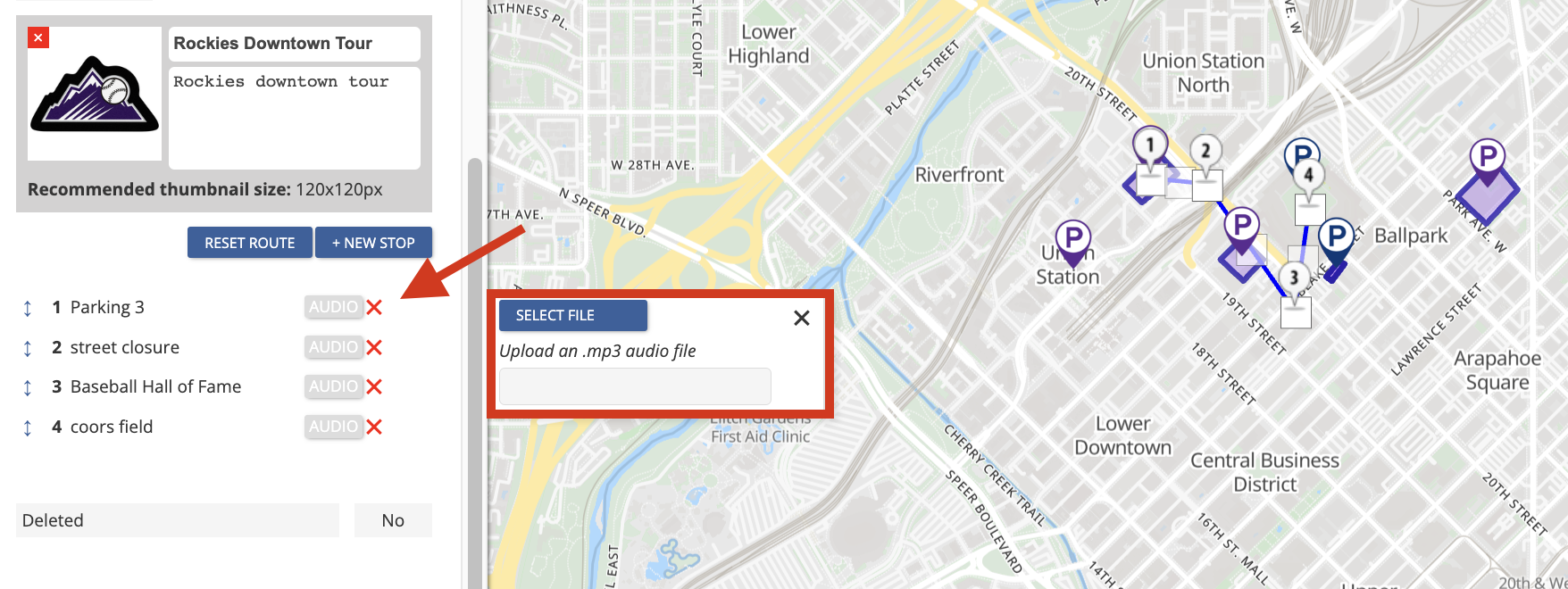Open AUDIO for Parking 3 stop

[x=333, y=307]
